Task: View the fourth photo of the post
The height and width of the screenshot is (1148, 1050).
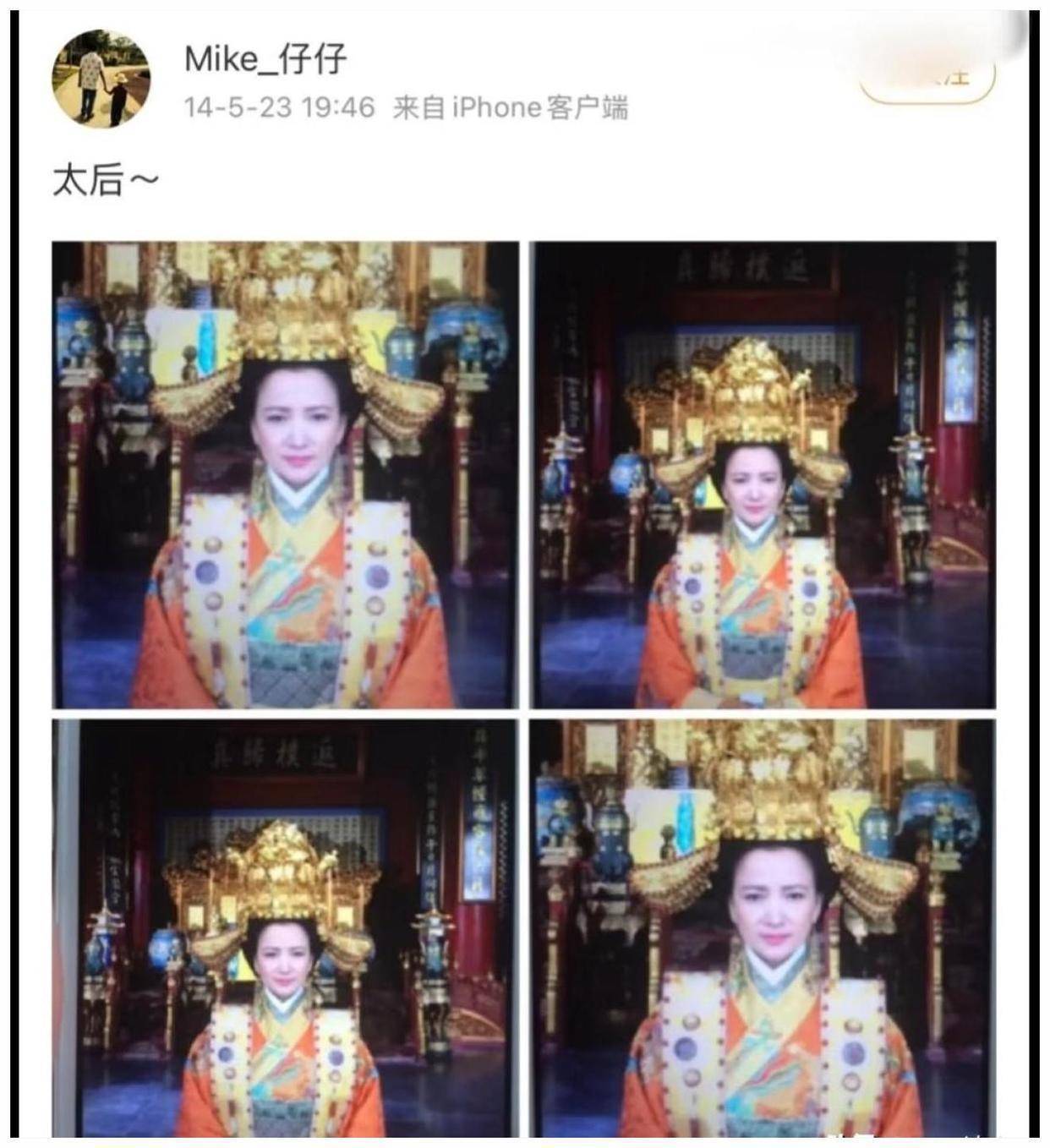Action: tap(763, 927)
